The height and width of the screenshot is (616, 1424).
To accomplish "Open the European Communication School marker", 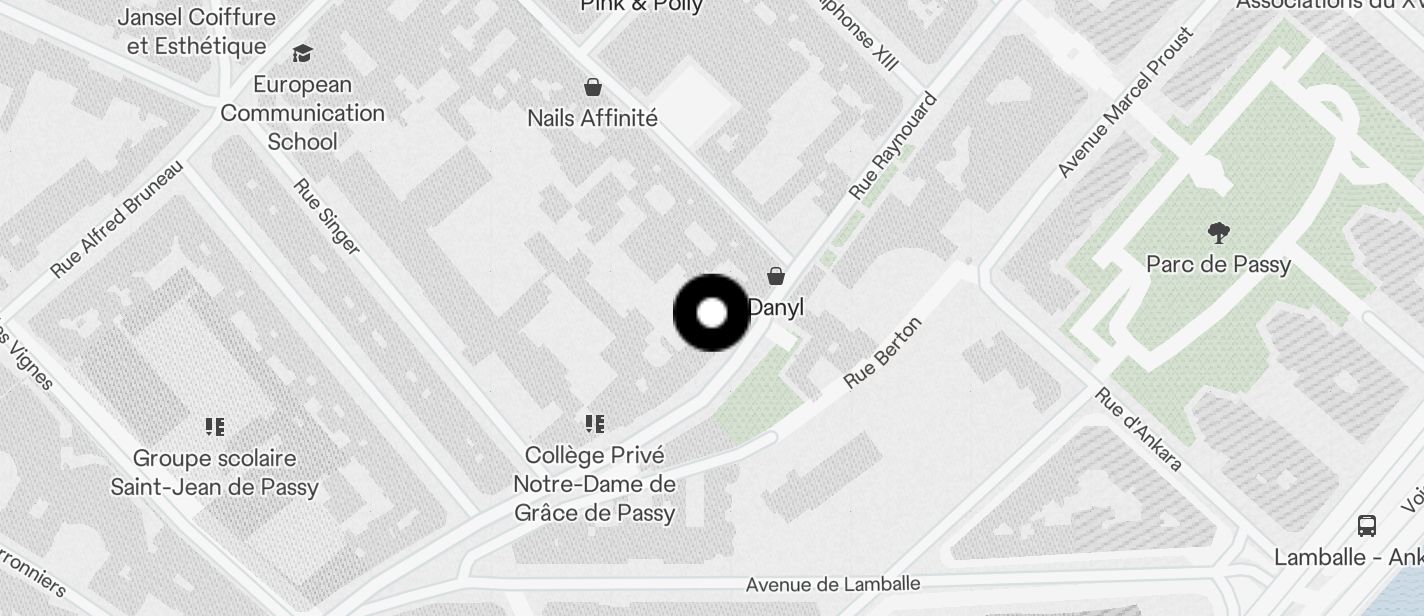I will tap(302, 54).
